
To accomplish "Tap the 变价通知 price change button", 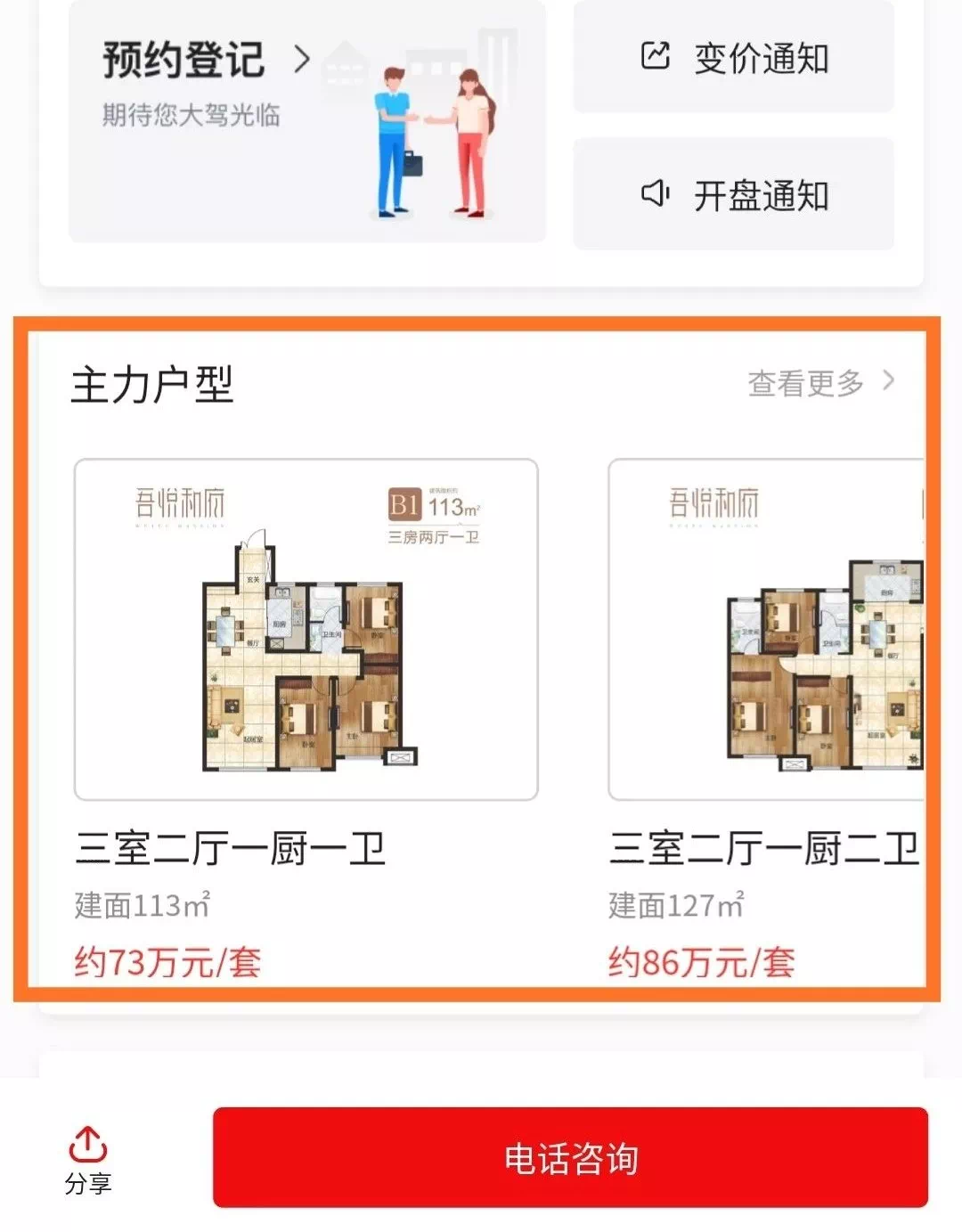I will pos(733,59).
